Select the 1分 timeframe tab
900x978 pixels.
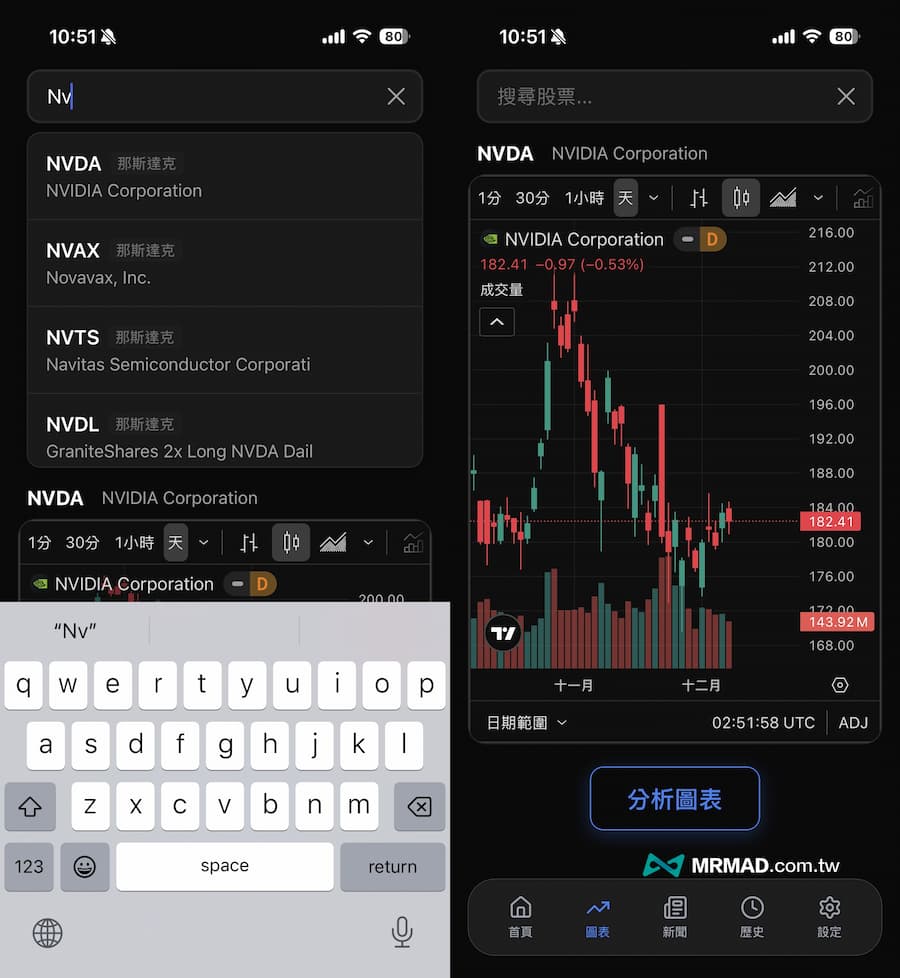pyautogui.click(x=489, y=197)
